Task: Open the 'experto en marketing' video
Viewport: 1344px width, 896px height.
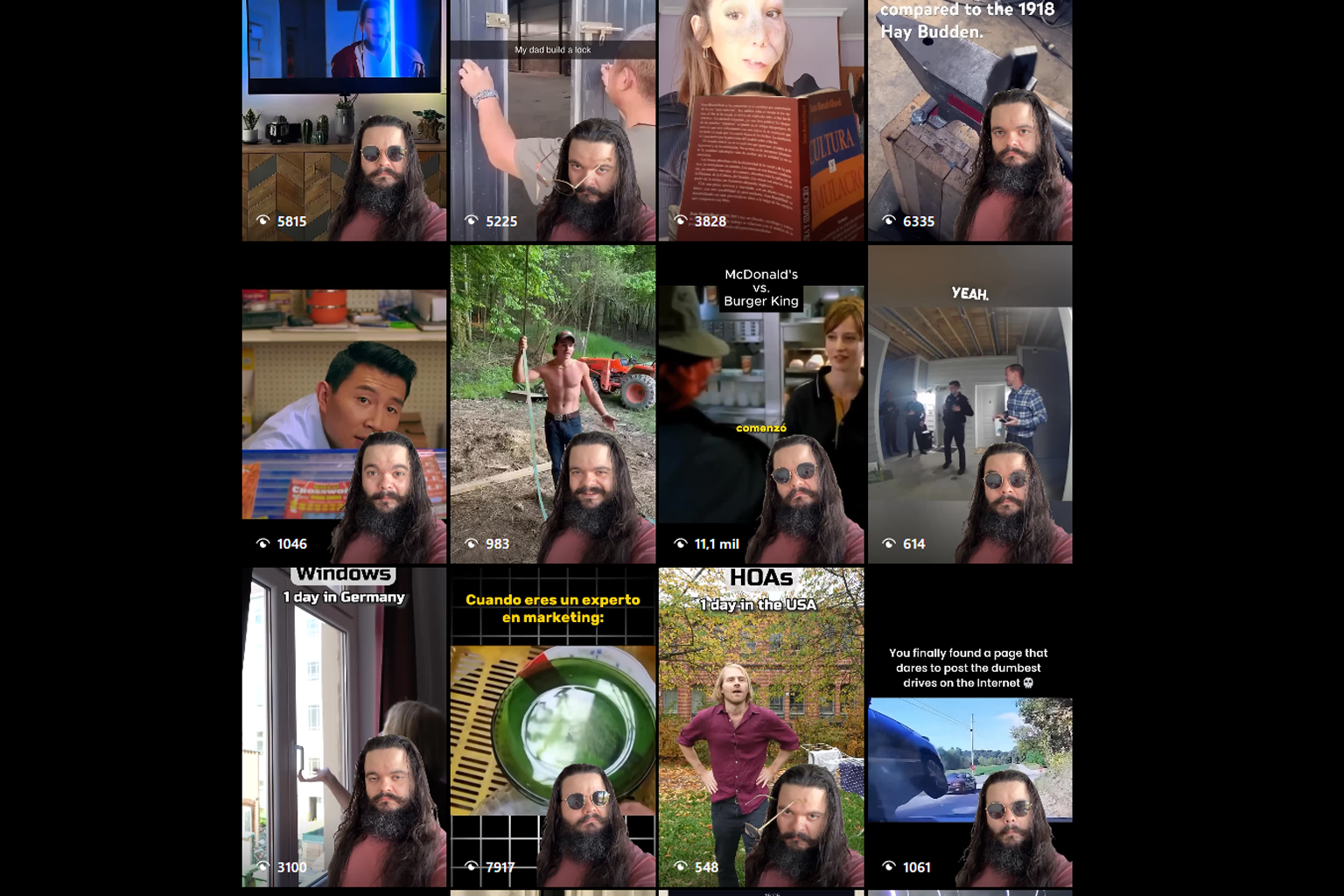Action: (552, 726)
